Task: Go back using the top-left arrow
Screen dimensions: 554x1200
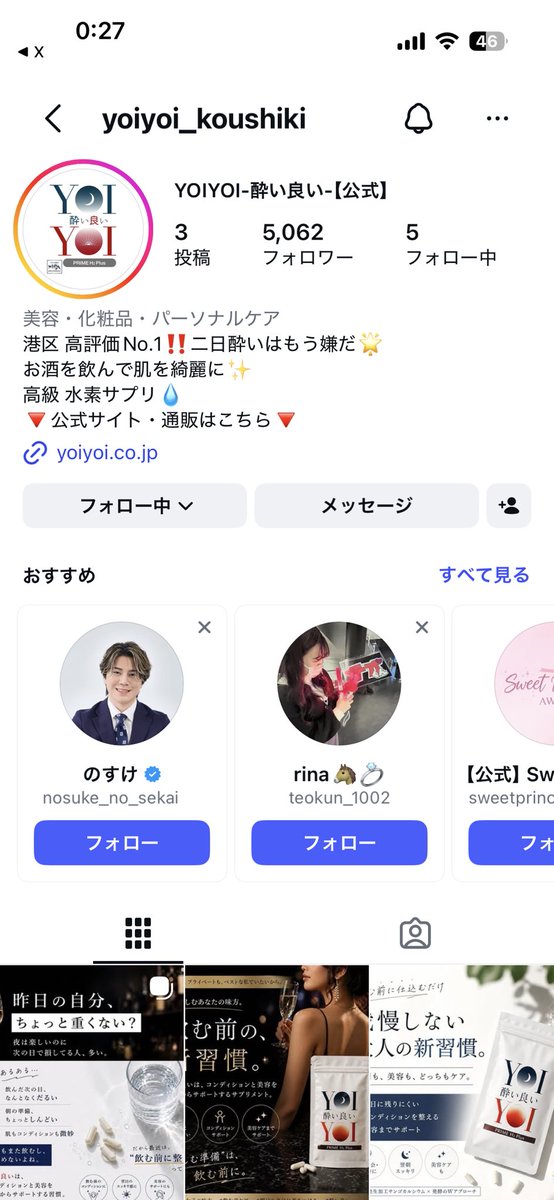Action: point(53,119)
